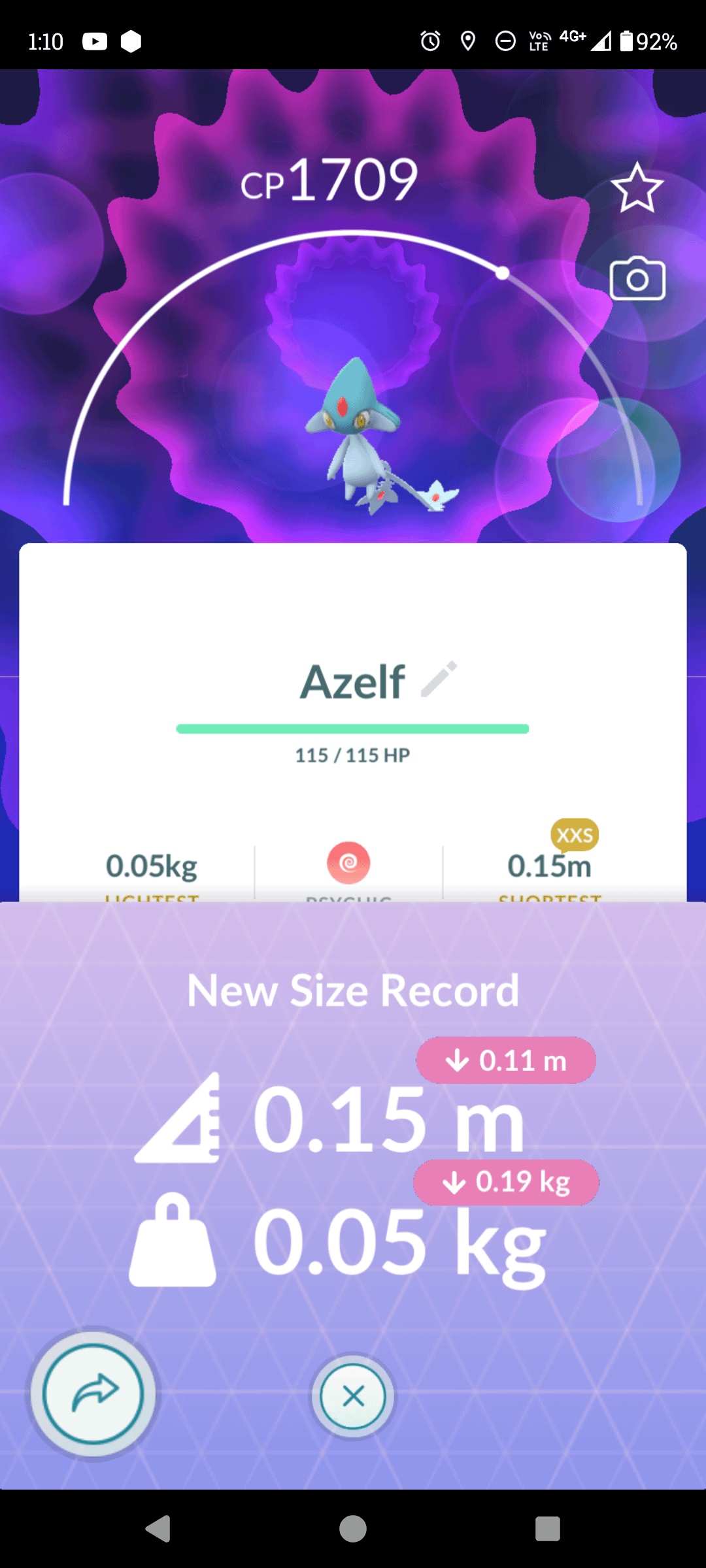Open the camera to photograph Azelf
The width and height of the screenshot is (706, 1568).
pos(637,280)
